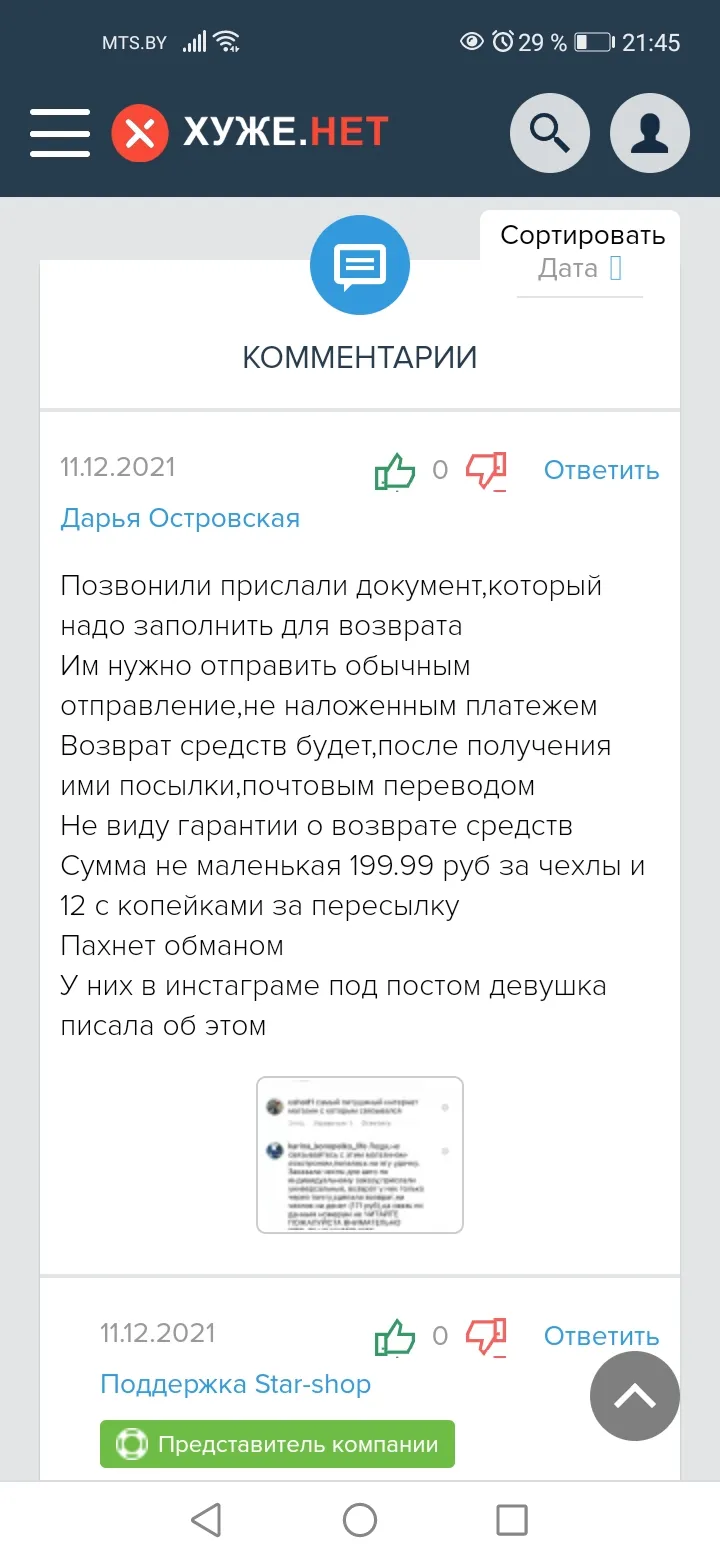This screenshot has width=720, height=1560.
Task: Open the search magnifier
Action: [x=549, y=131]
